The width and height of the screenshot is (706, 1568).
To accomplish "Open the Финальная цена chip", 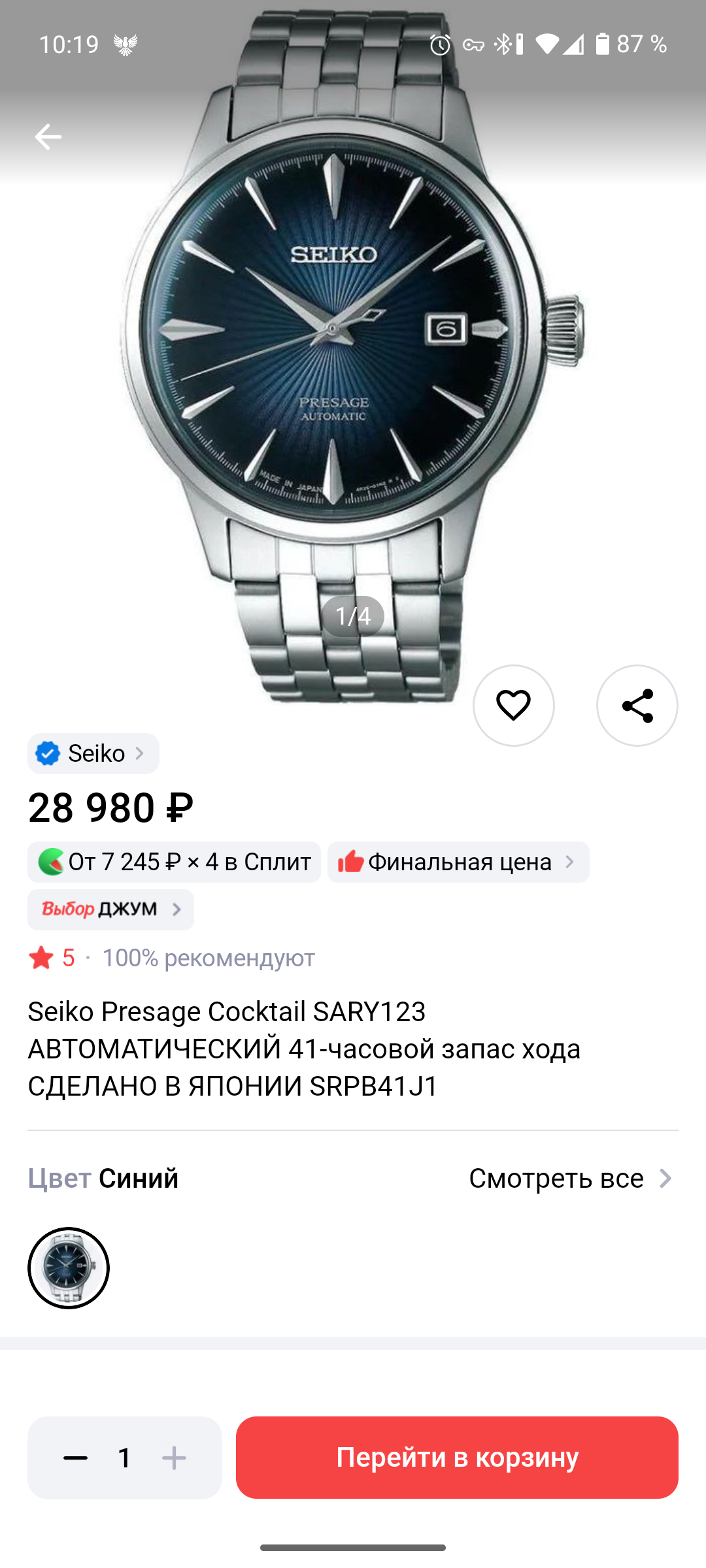I will coord(458,862).
